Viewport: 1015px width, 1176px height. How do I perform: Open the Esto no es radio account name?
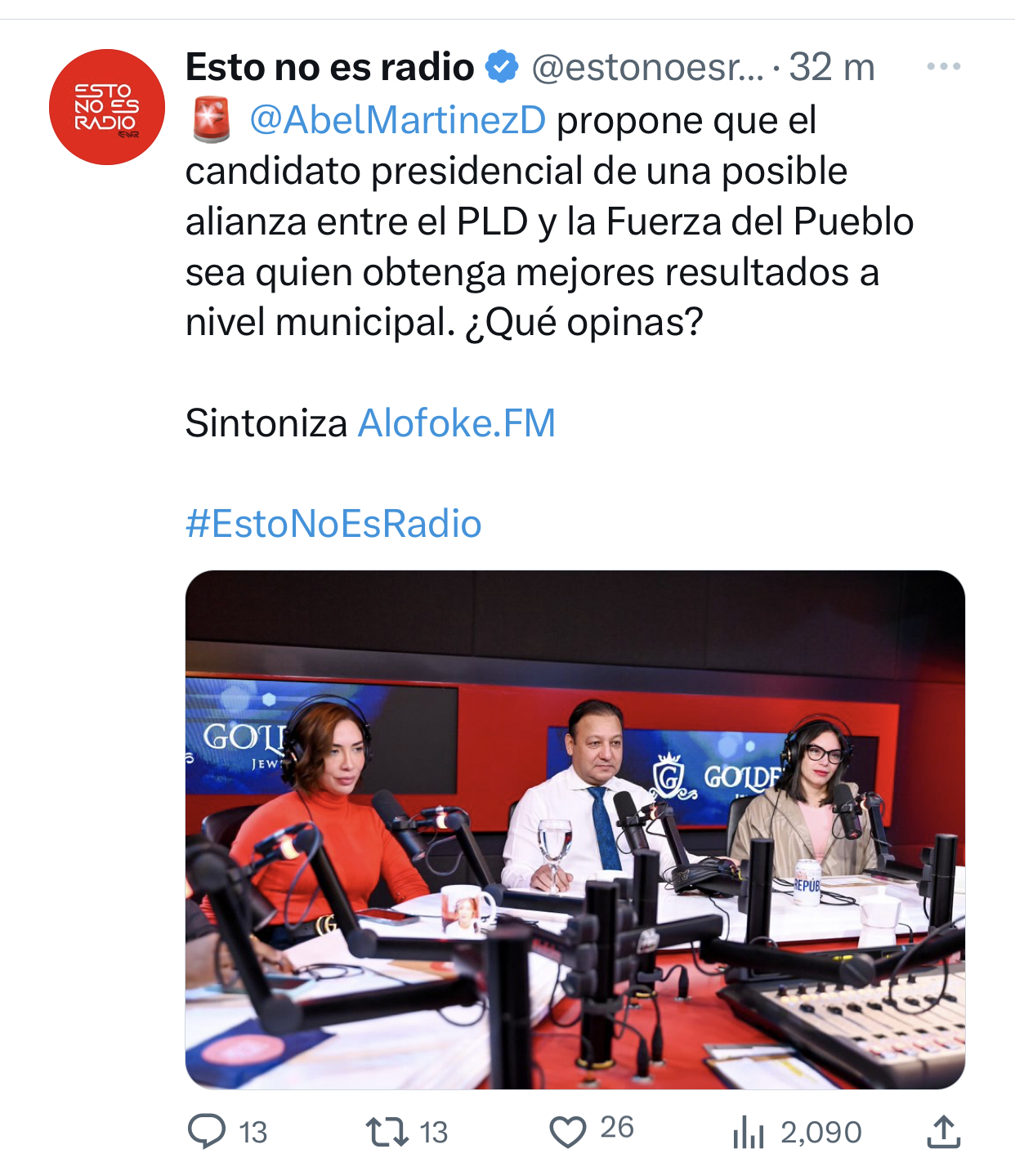pyautogui.click(x=329, y=67)
